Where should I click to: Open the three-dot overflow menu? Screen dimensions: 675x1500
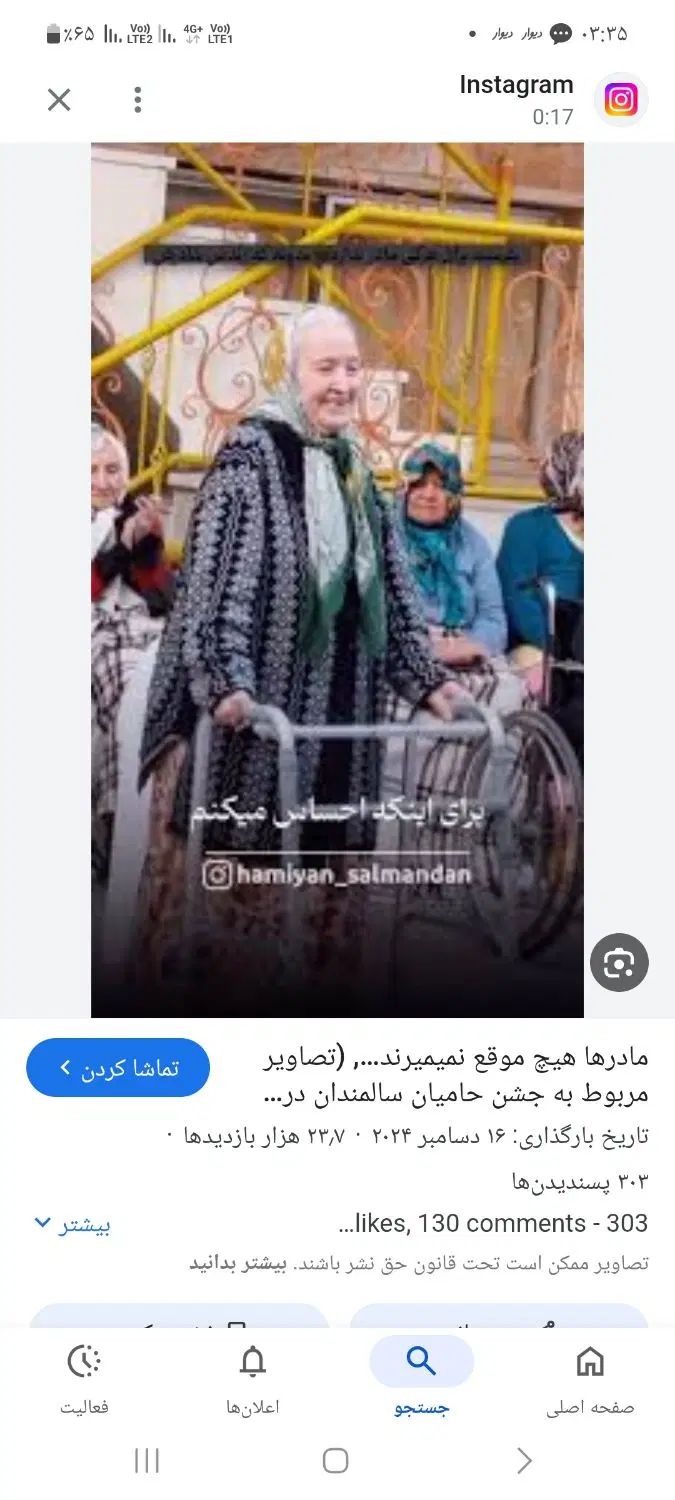pyautogui.click(x=138, y=100)
